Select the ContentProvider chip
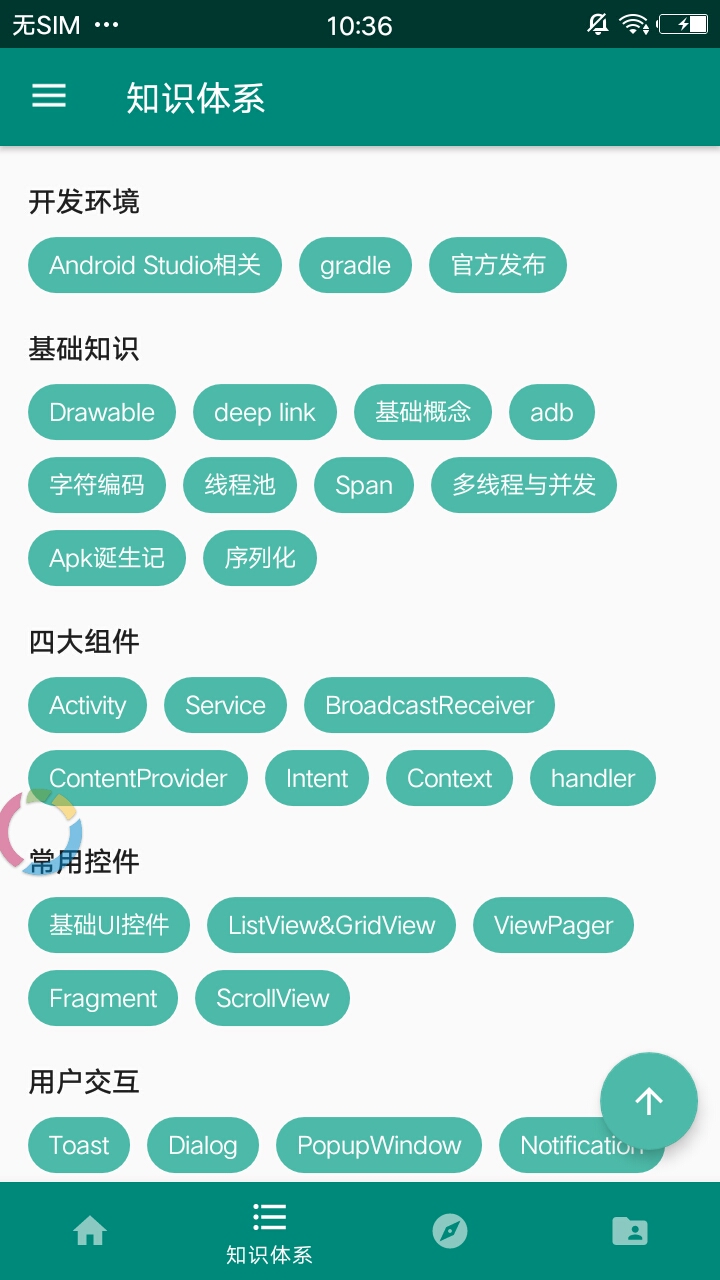Image resolution: width=720 pixels, height=1280 pixels. click(x=138, y=778)
